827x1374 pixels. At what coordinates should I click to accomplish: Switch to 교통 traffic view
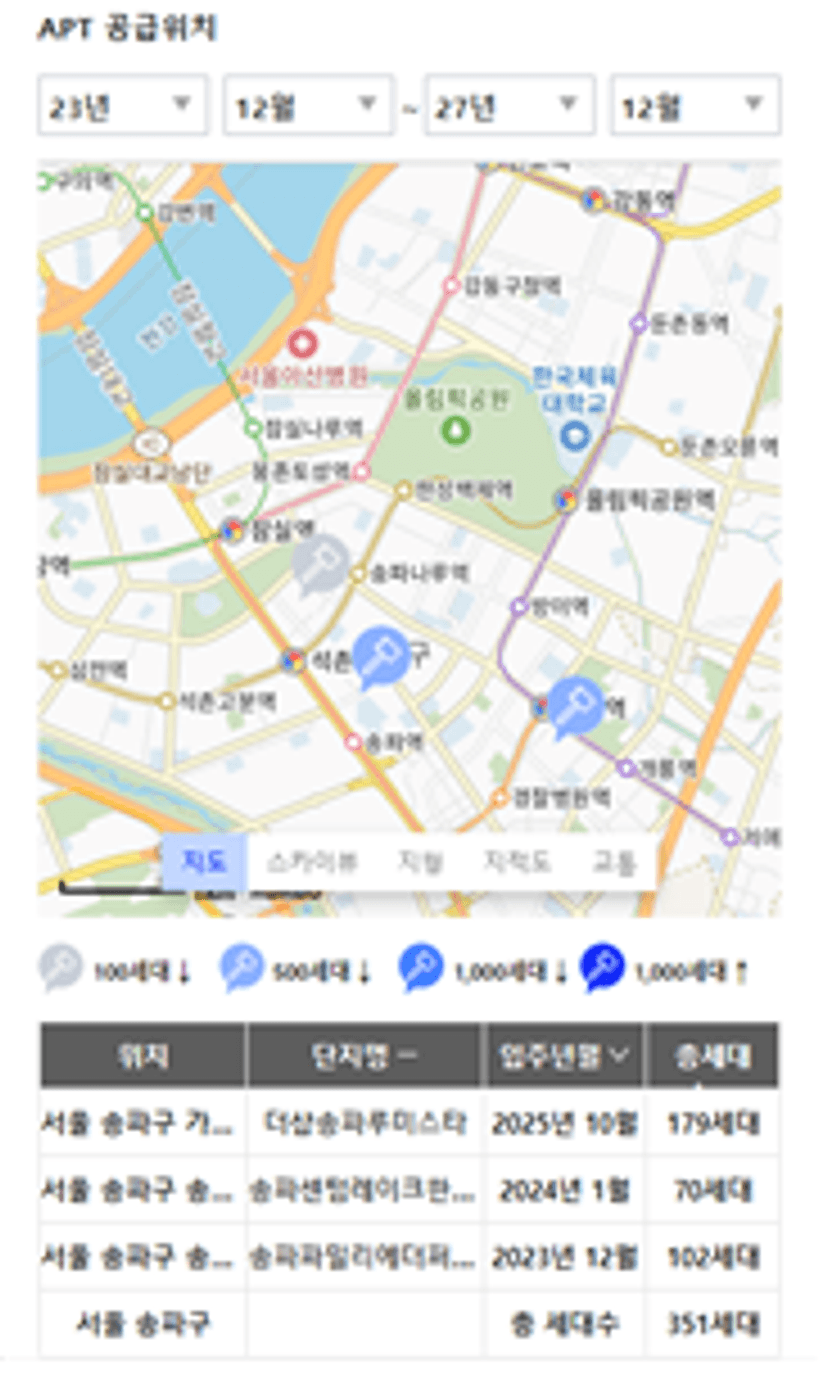(x=612, y=861)
